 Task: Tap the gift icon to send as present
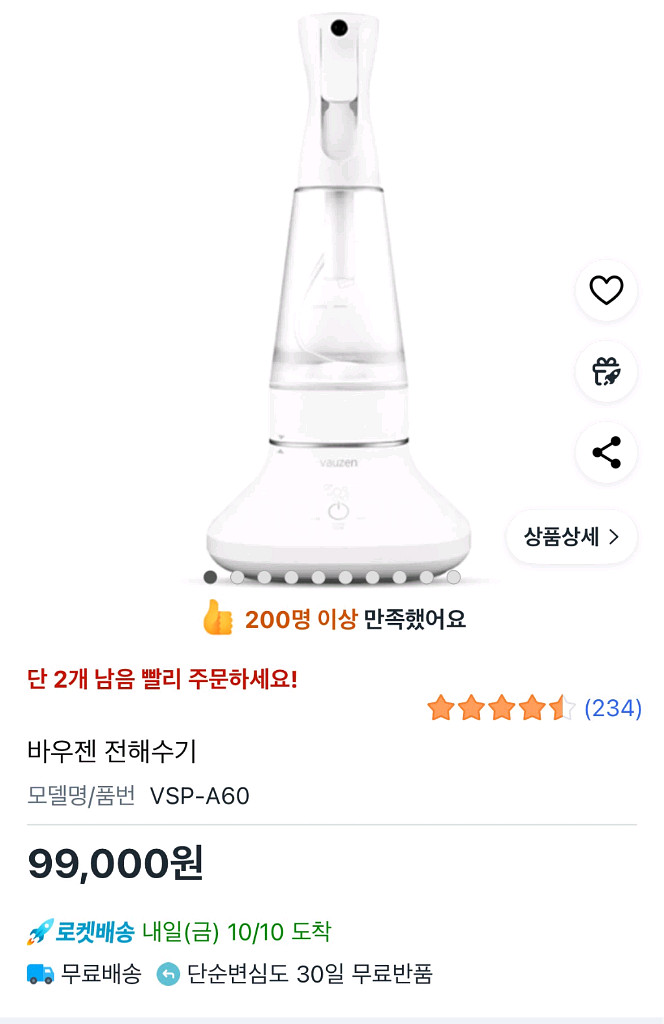(606, 372)
